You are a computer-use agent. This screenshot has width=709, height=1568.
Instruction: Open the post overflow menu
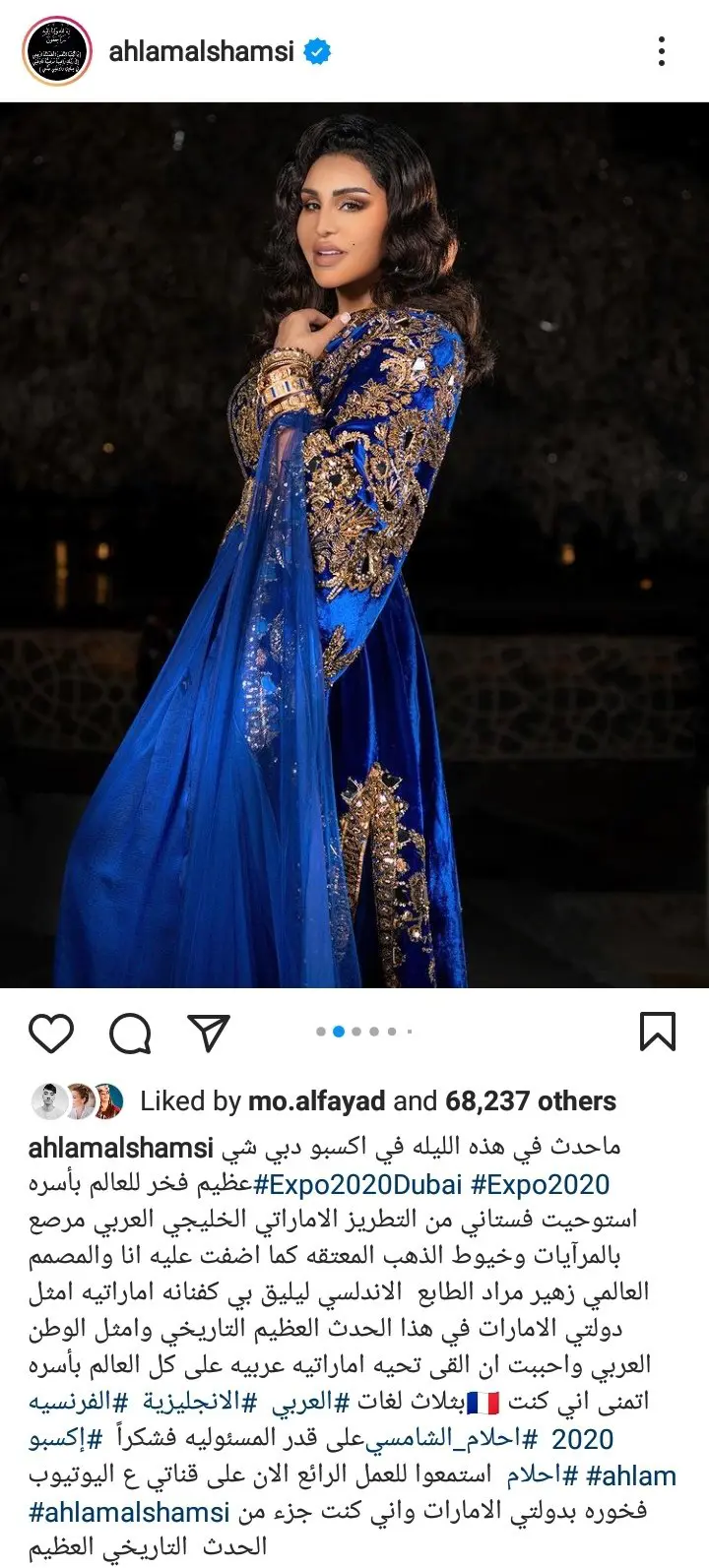pos(663,51)
